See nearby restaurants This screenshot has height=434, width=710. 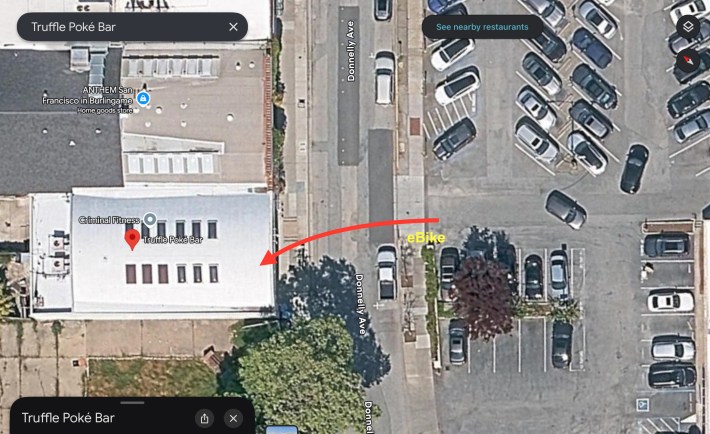tap(482, 27)
